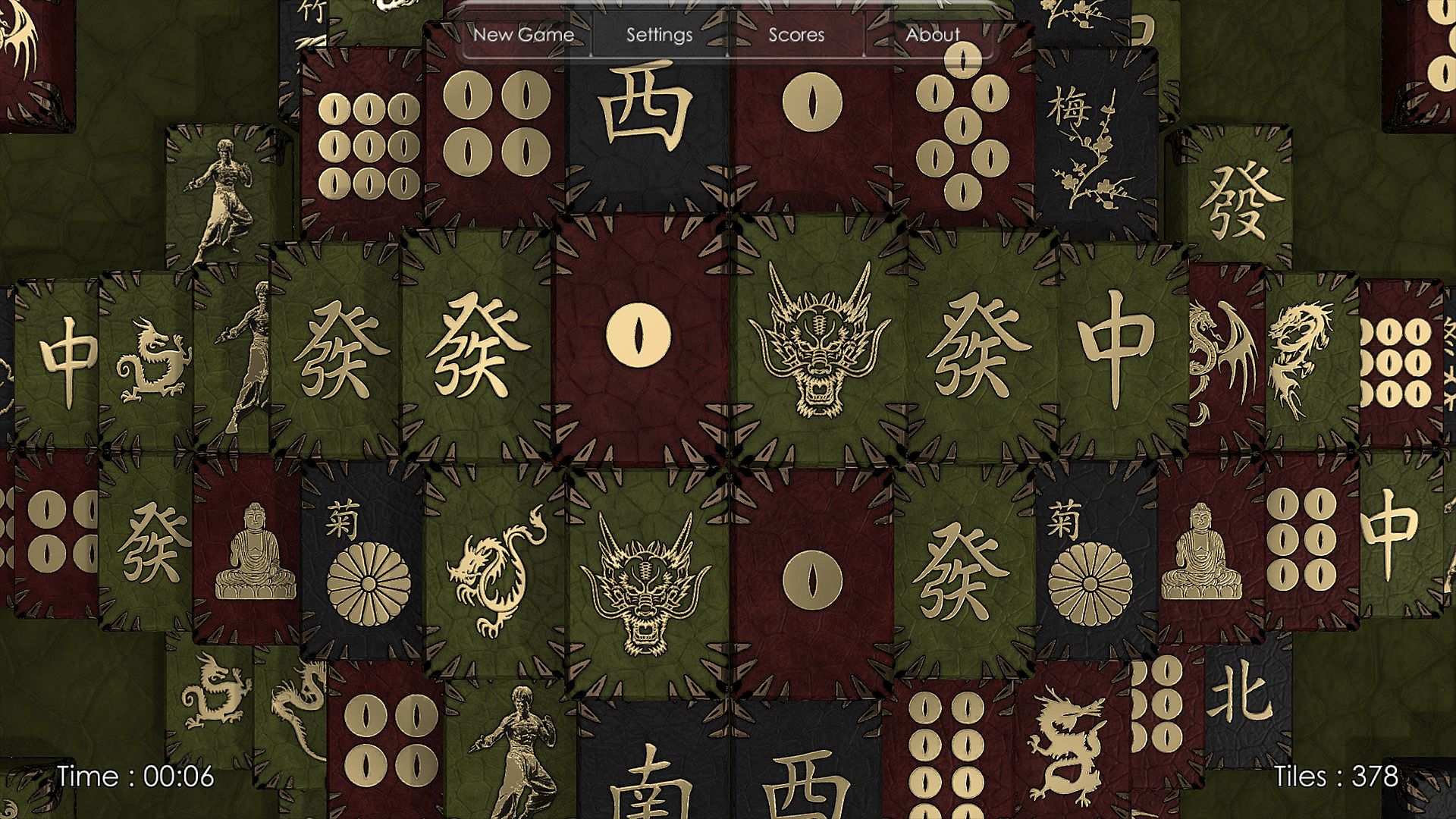View the Scores screen

(796, 35)
